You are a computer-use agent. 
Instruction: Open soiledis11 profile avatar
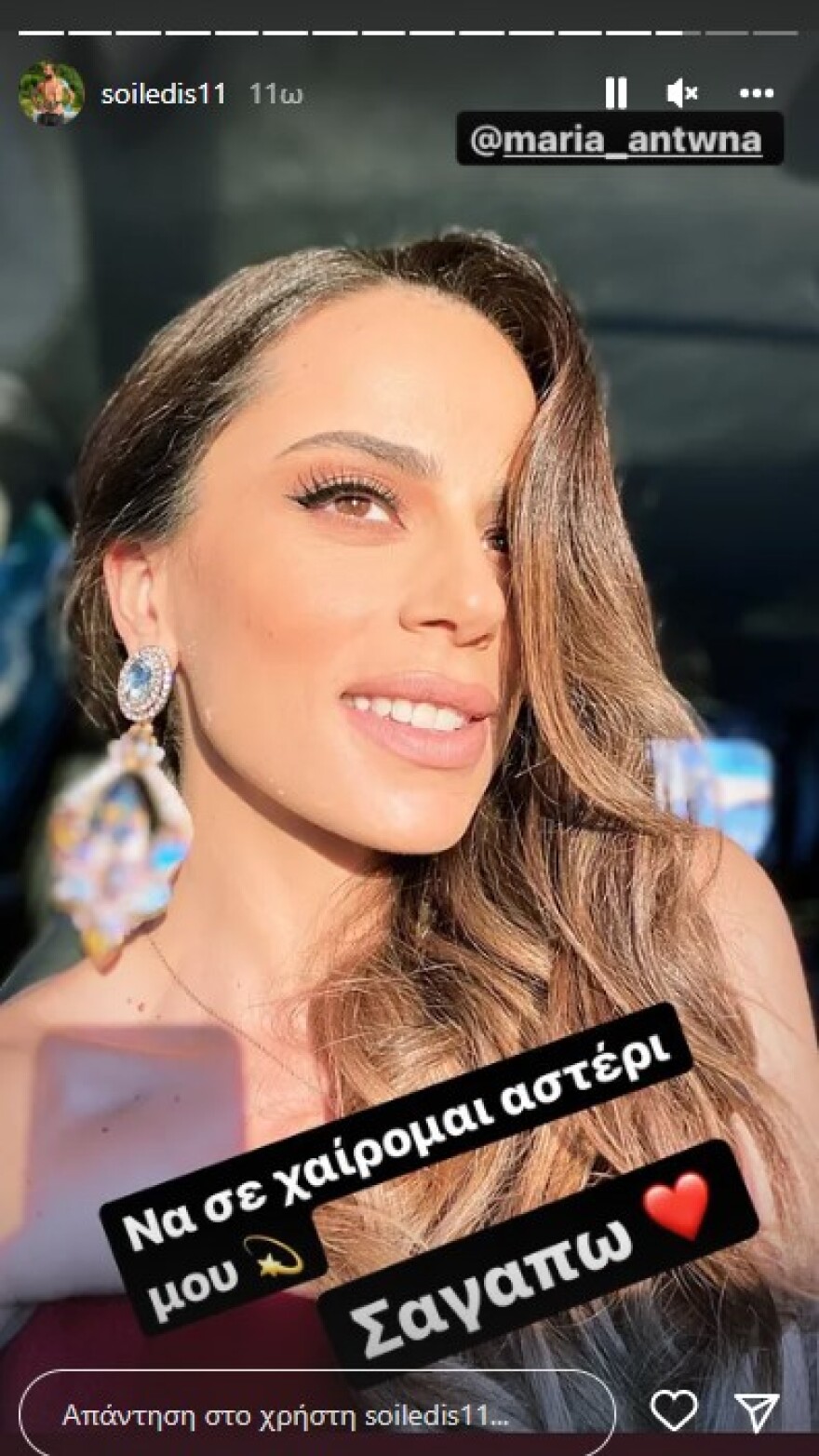51,93
